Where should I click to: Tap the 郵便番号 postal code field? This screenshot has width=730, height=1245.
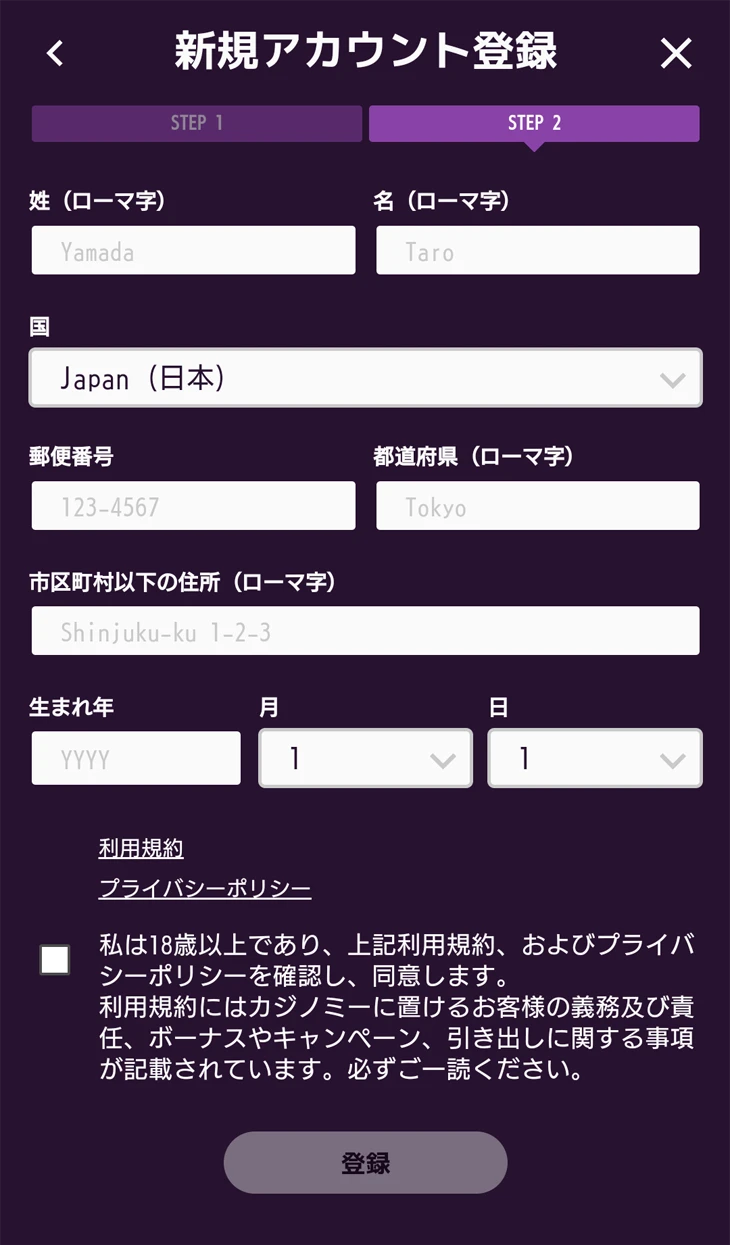pos(194,506)
